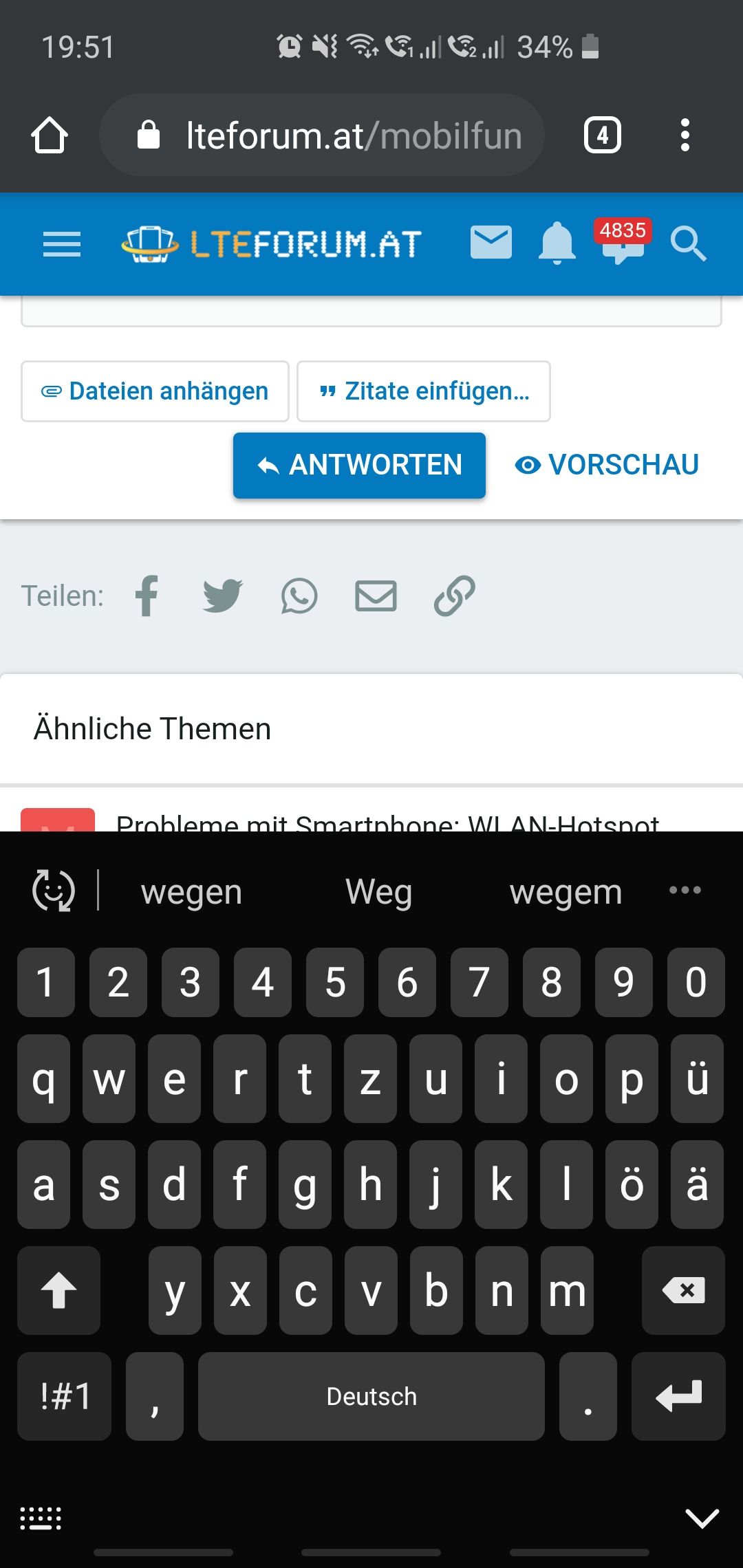Show the post preview with VORSCHAU
743x1568 pixels.
click(607, 466)
